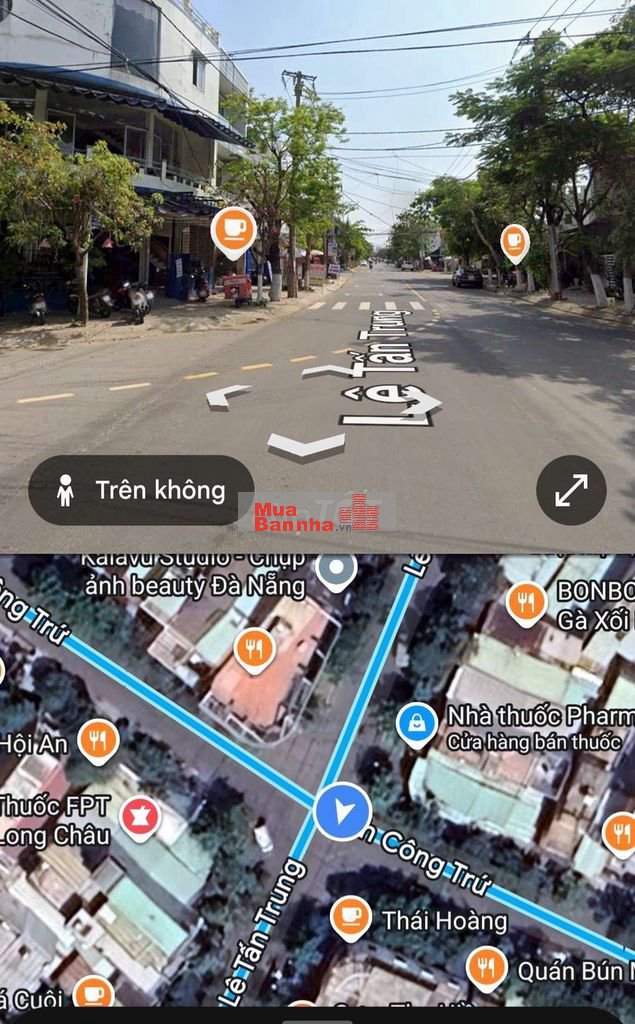Open the Thái Hoàng cafe pin
635x1024 pixels.
tap(351, 917)
